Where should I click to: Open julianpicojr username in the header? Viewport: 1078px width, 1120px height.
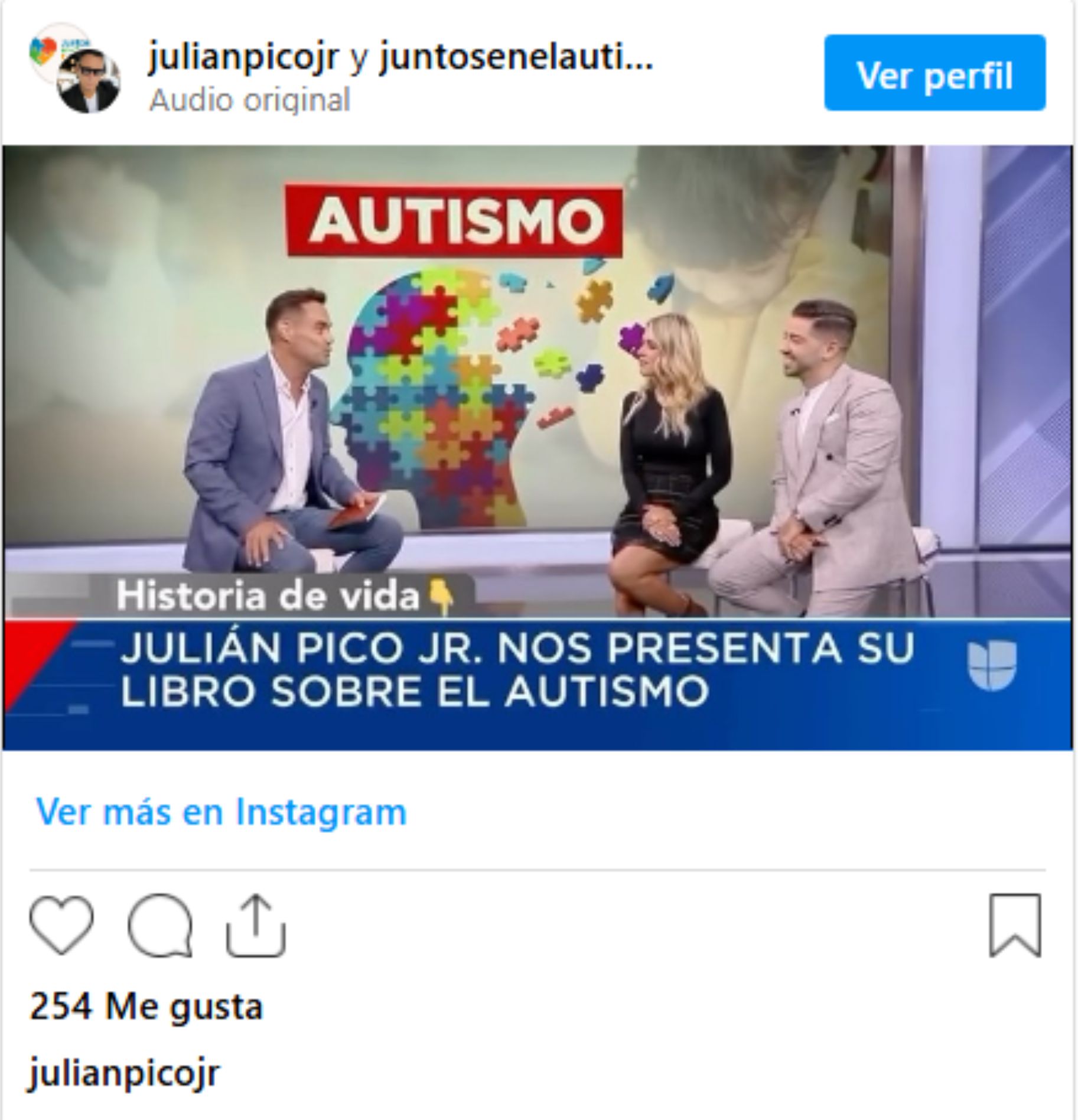[x=244, y=57]
